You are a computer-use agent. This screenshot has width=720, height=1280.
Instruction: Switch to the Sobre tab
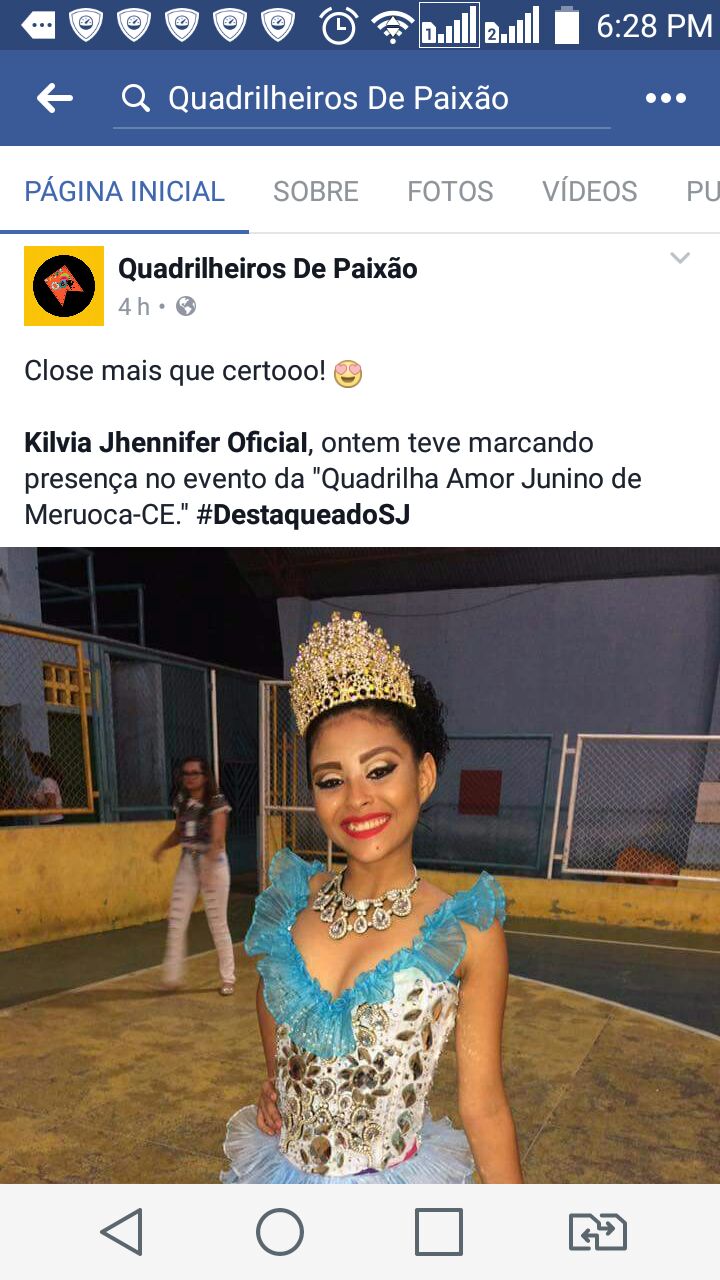point(316,191)
